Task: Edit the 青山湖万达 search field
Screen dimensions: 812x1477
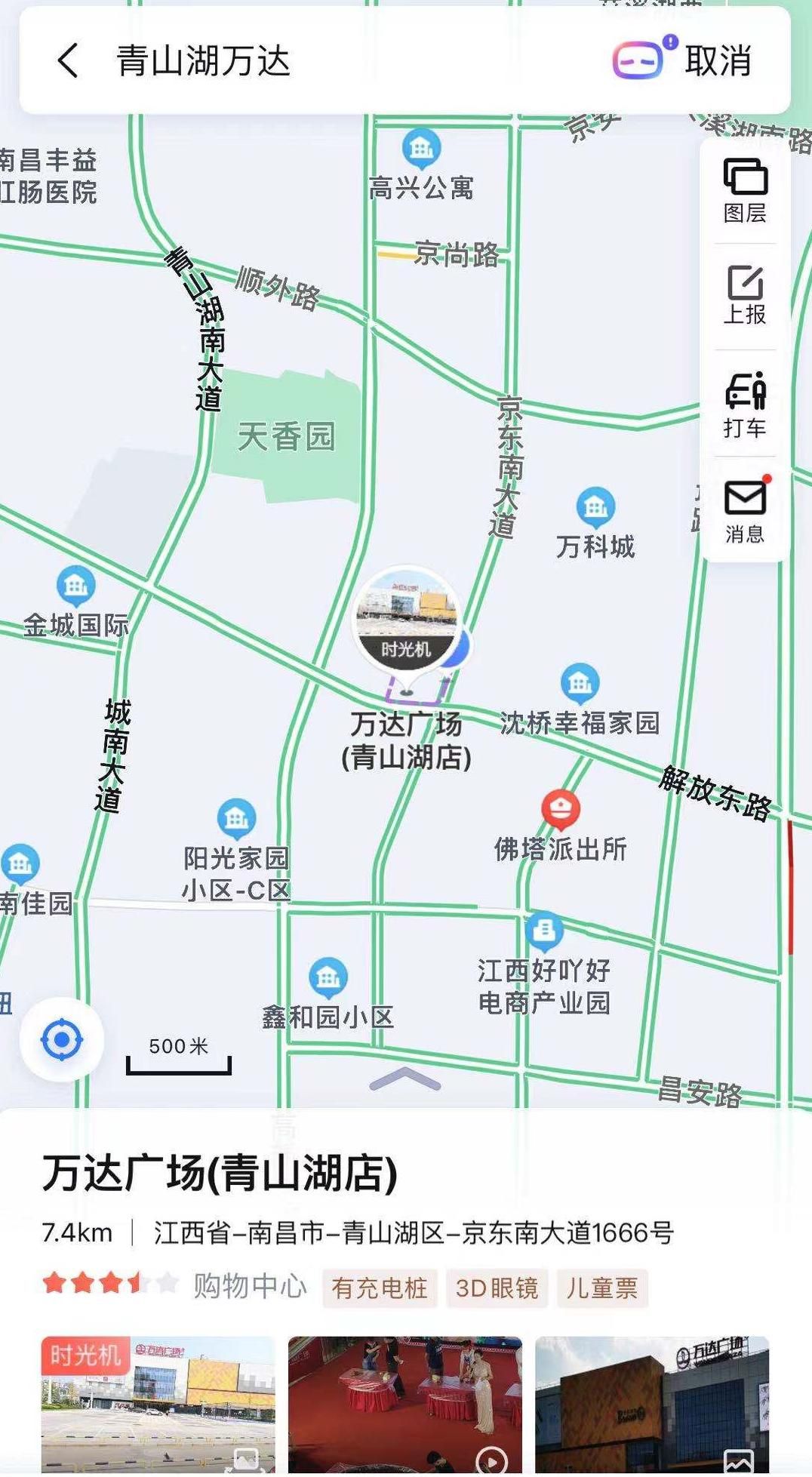Action: point(340,60)
